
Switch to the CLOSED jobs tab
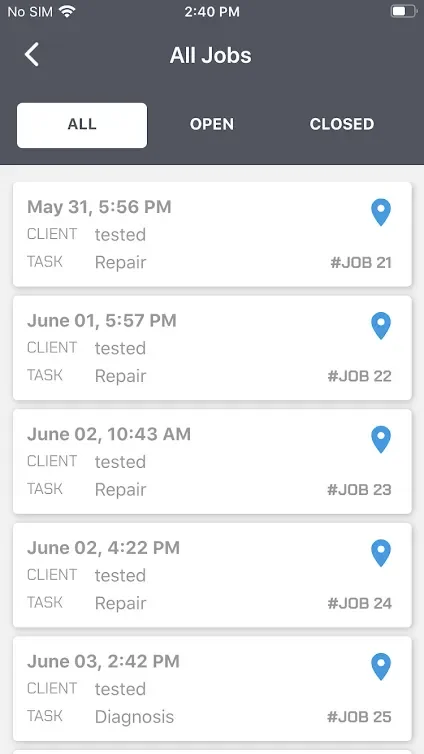coord(341,124)
